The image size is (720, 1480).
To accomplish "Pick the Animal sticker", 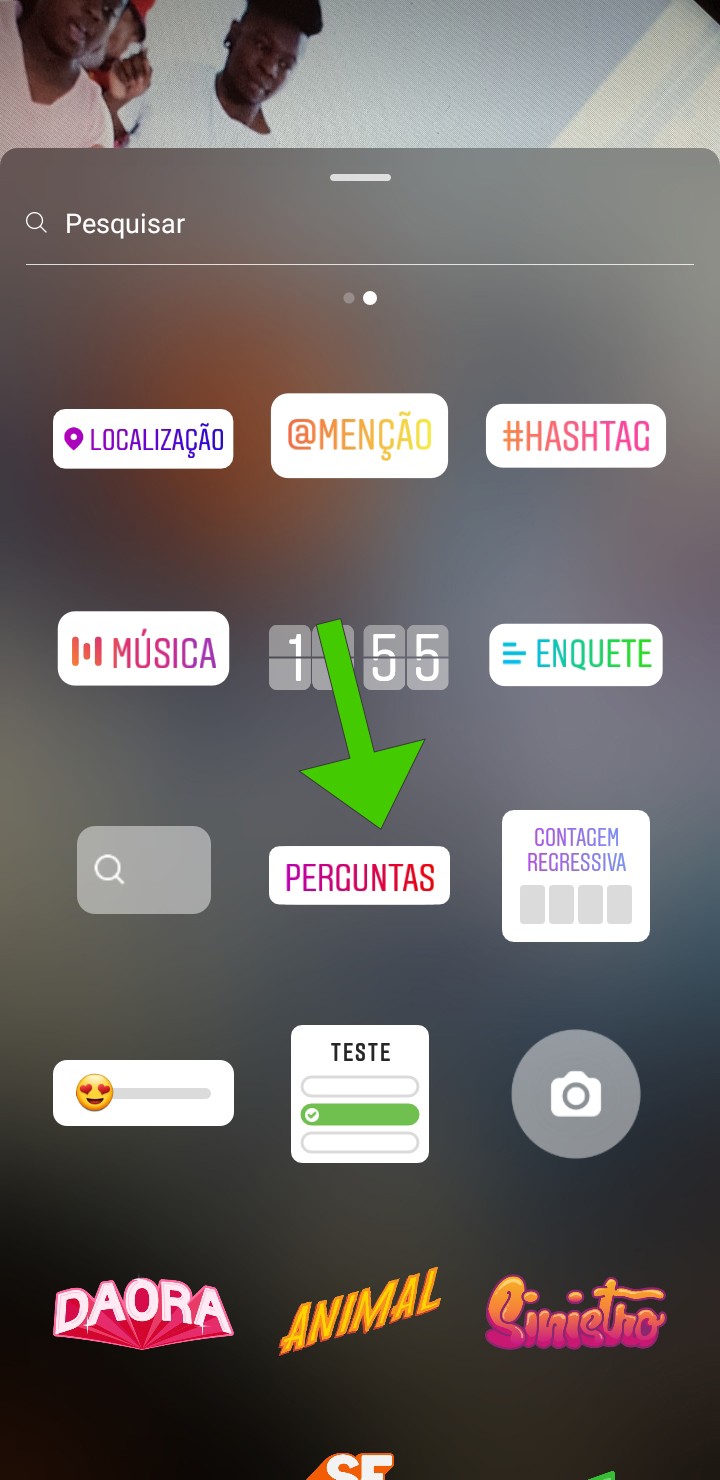I will pyautogui.click(x=360, y=1310).
